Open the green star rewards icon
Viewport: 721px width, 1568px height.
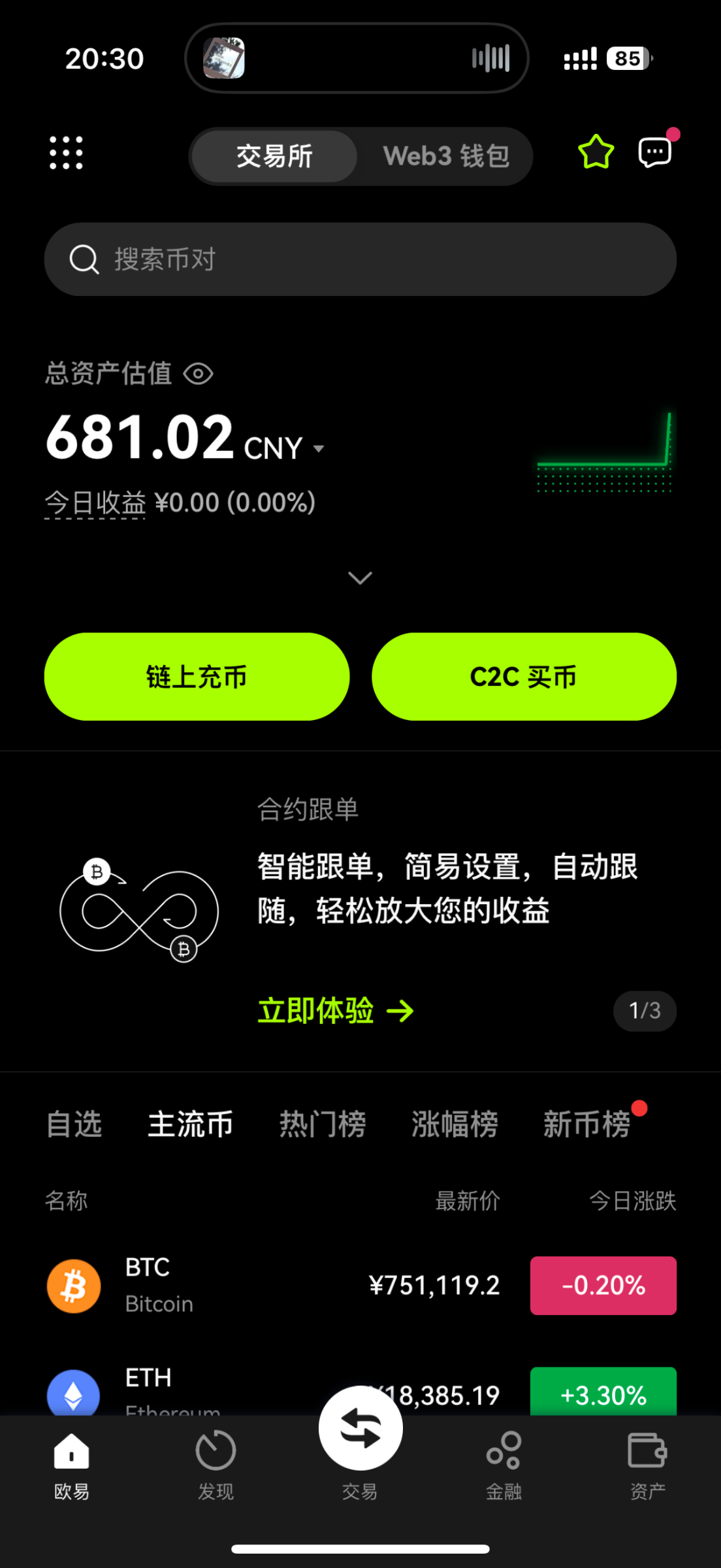596,152
